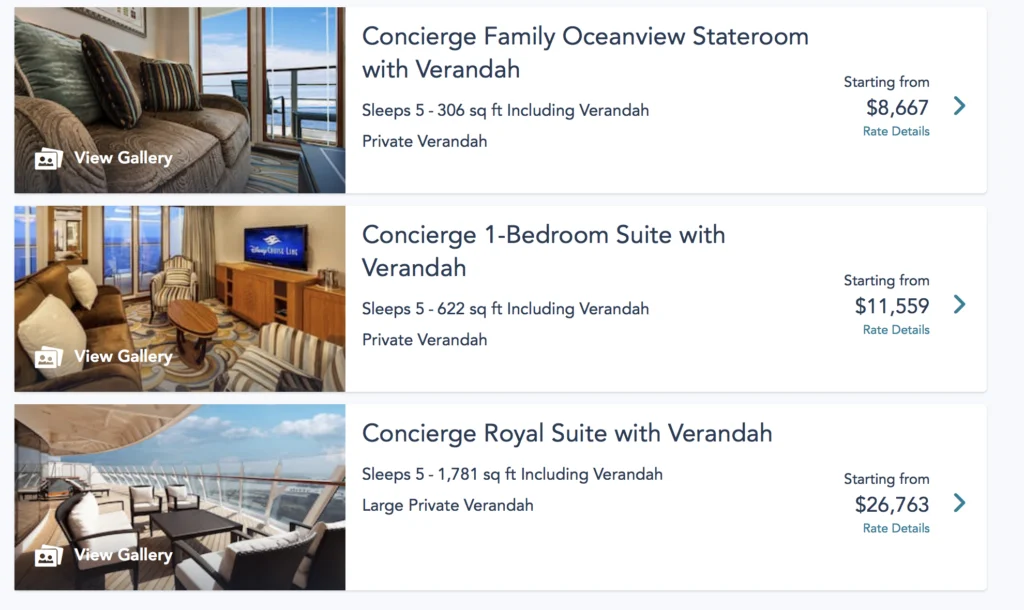Select the Concierge Family Oceanview Stateroom chevron

pyautogui.click(x=960, y=106)
